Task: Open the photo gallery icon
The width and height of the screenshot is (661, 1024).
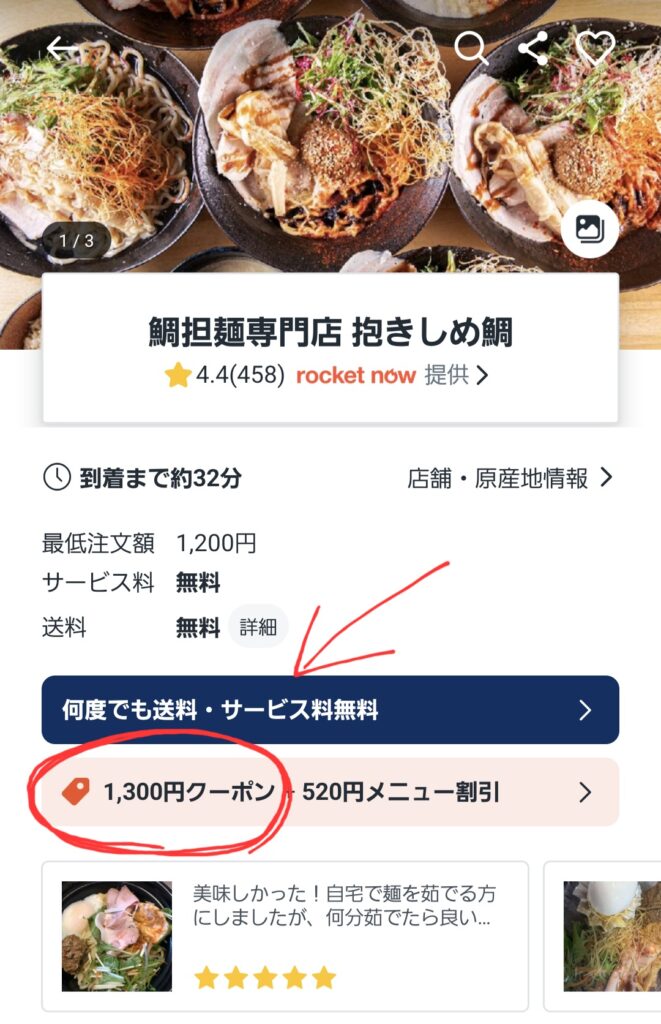Action: pos(589,230)
